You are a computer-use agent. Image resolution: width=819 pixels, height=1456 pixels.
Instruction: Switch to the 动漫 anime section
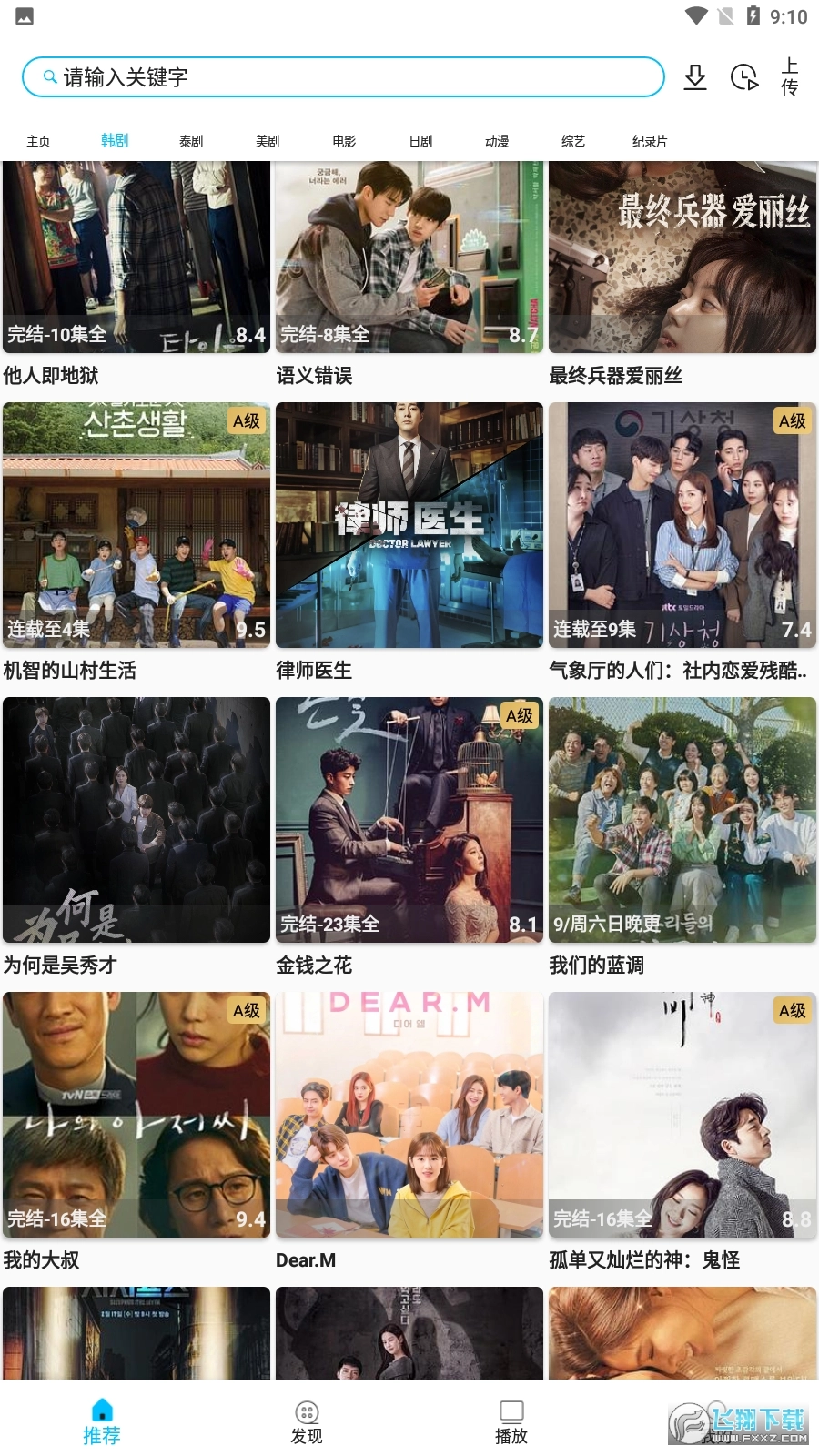pyautogui.click(x=497, y=141)
